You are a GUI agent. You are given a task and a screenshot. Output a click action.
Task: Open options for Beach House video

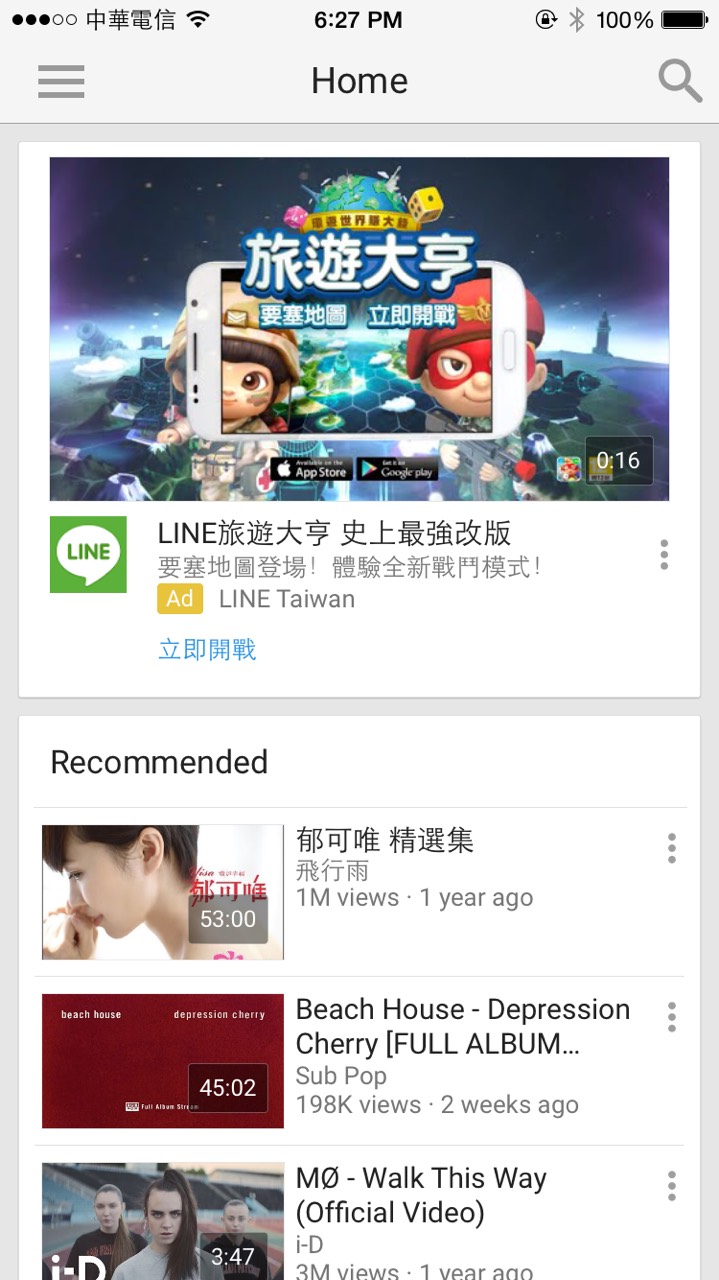click(x=672, y=1017)
